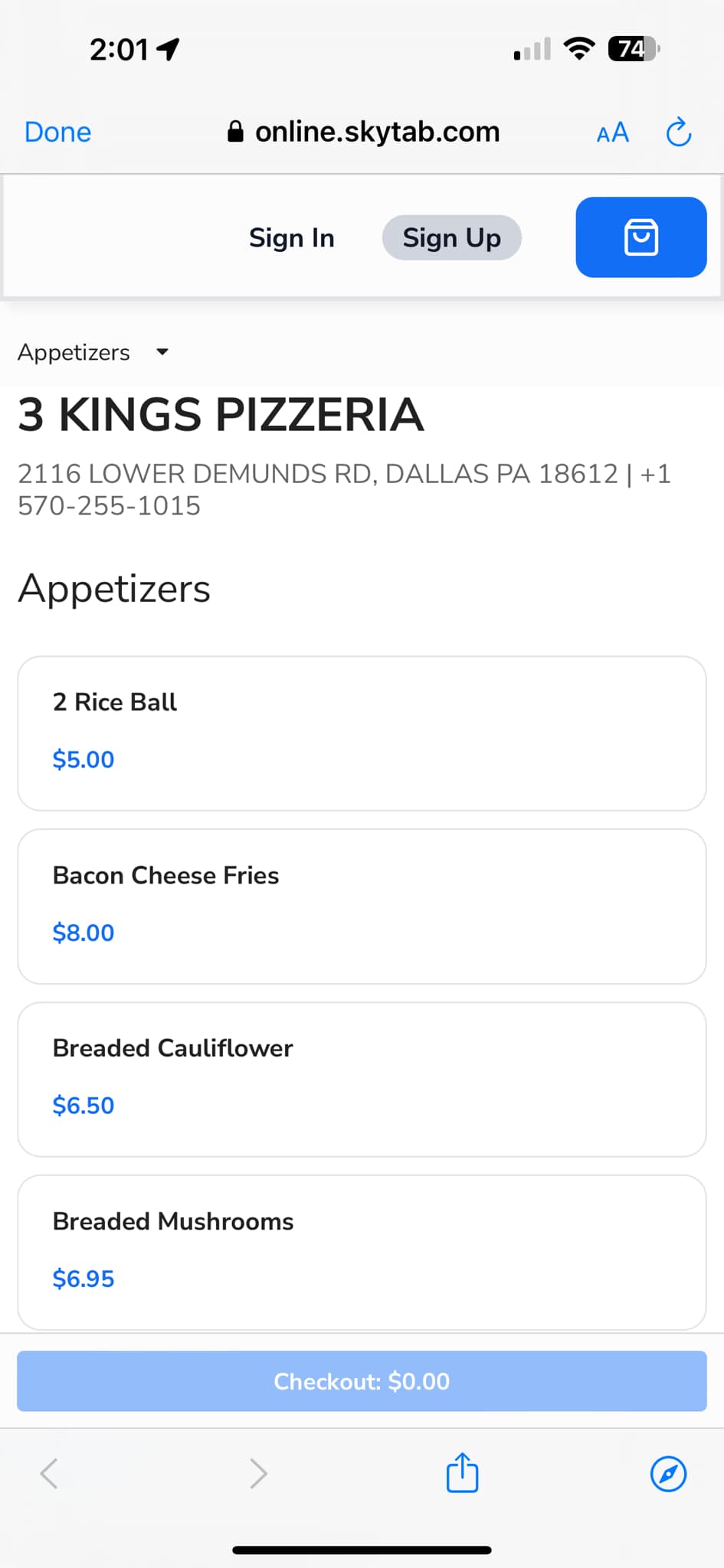Tap Sign In
The image size is (724, 1568).
[292, 238]
